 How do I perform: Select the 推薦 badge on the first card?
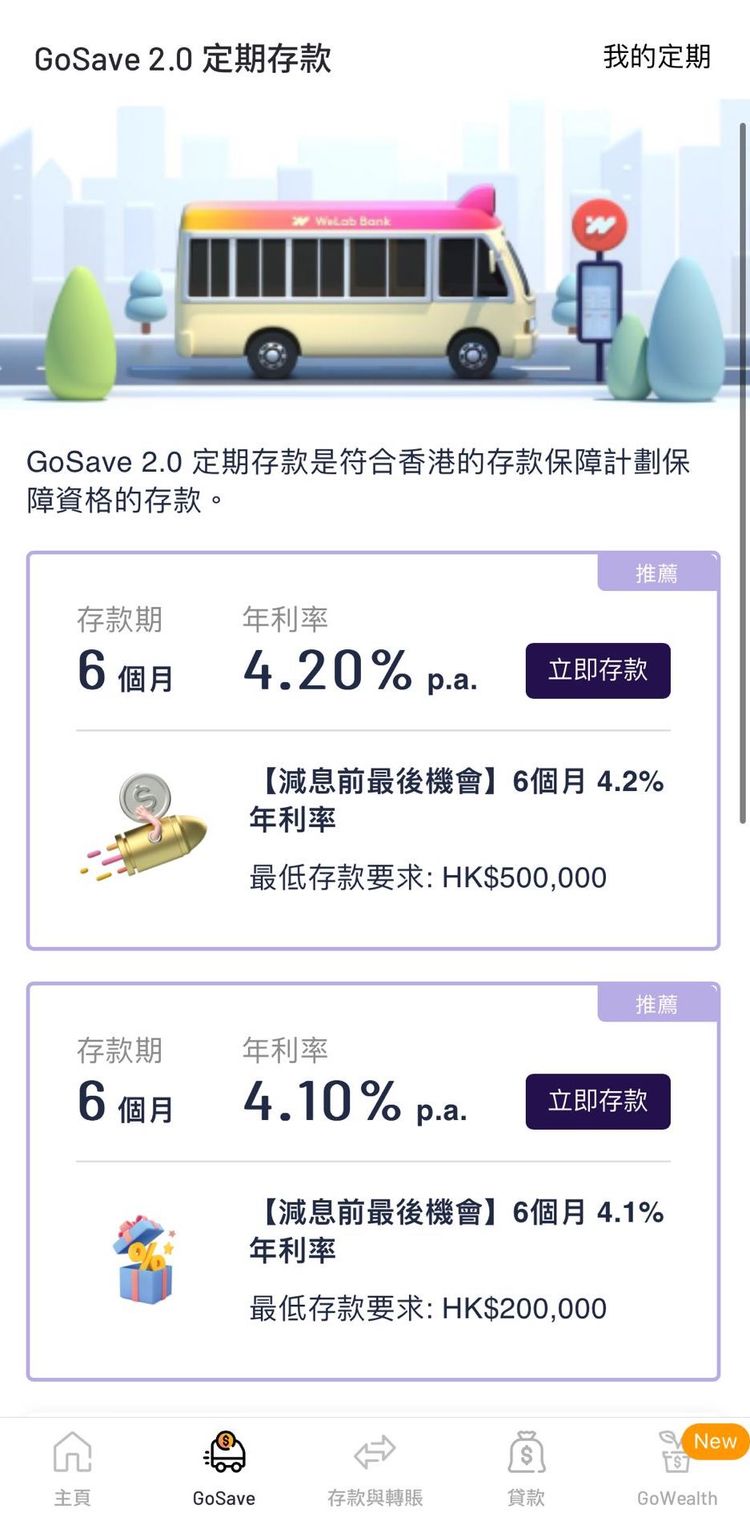coord(658,571)
